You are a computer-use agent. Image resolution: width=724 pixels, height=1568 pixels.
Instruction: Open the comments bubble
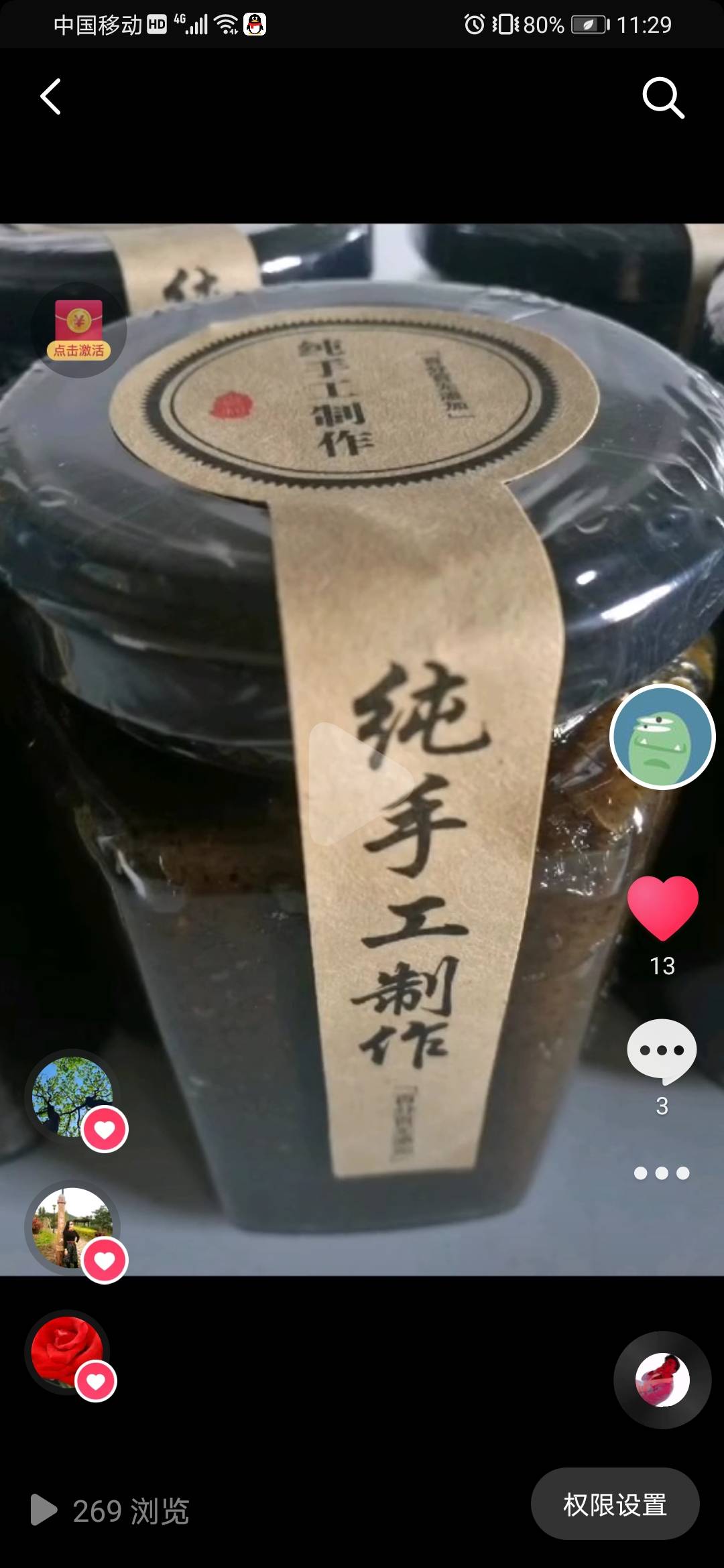pos(662,1050)
